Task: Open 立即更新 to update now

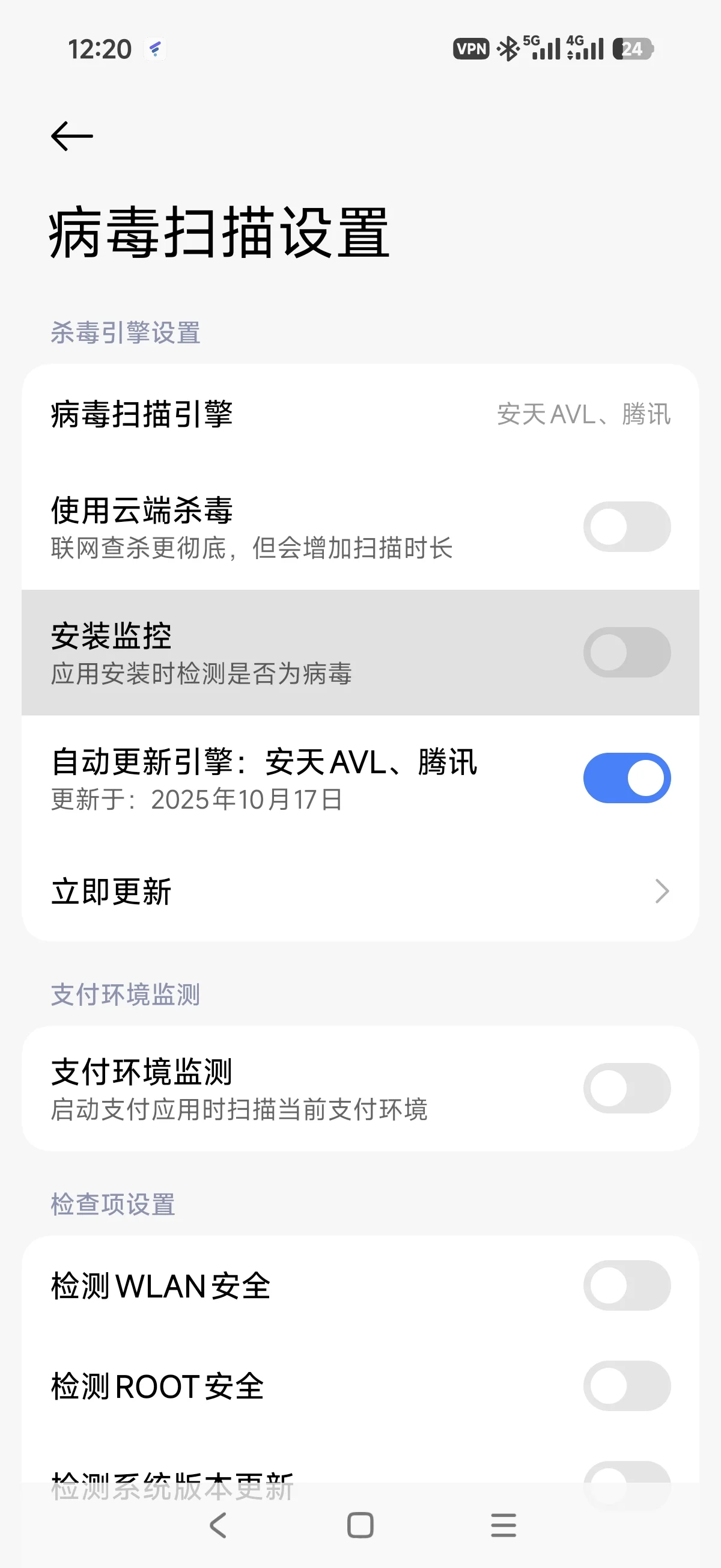Action: click(x=360, y=892)
